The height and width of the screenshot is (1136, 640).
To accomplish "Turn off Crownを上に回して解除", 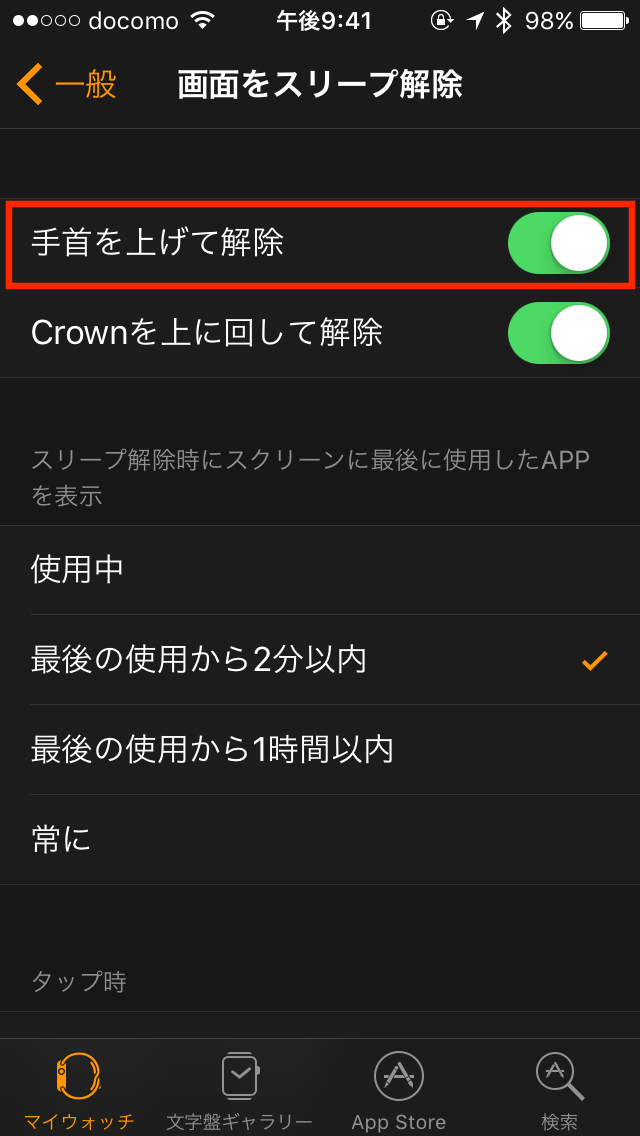I will (x=558, y=333).
